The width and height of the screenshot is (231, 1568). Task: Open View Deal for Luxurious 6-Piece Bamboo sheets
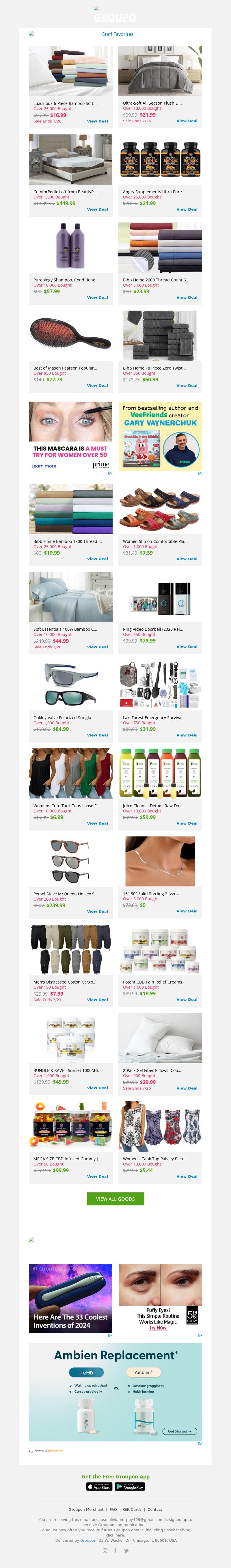(x=97, y=121)
